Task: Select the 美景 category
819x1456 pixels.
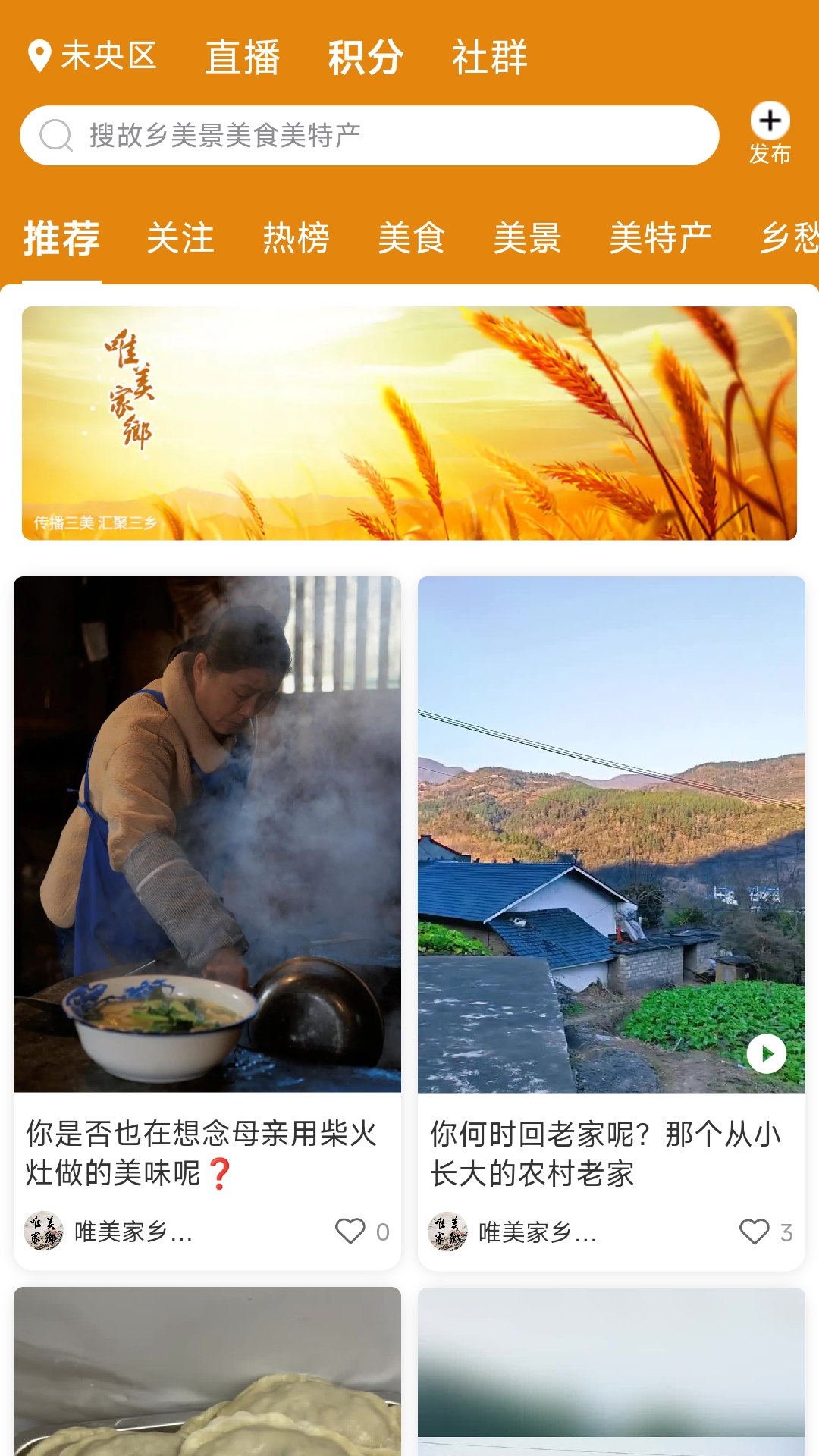Action: pyautogui.click(x=527, y=239)
